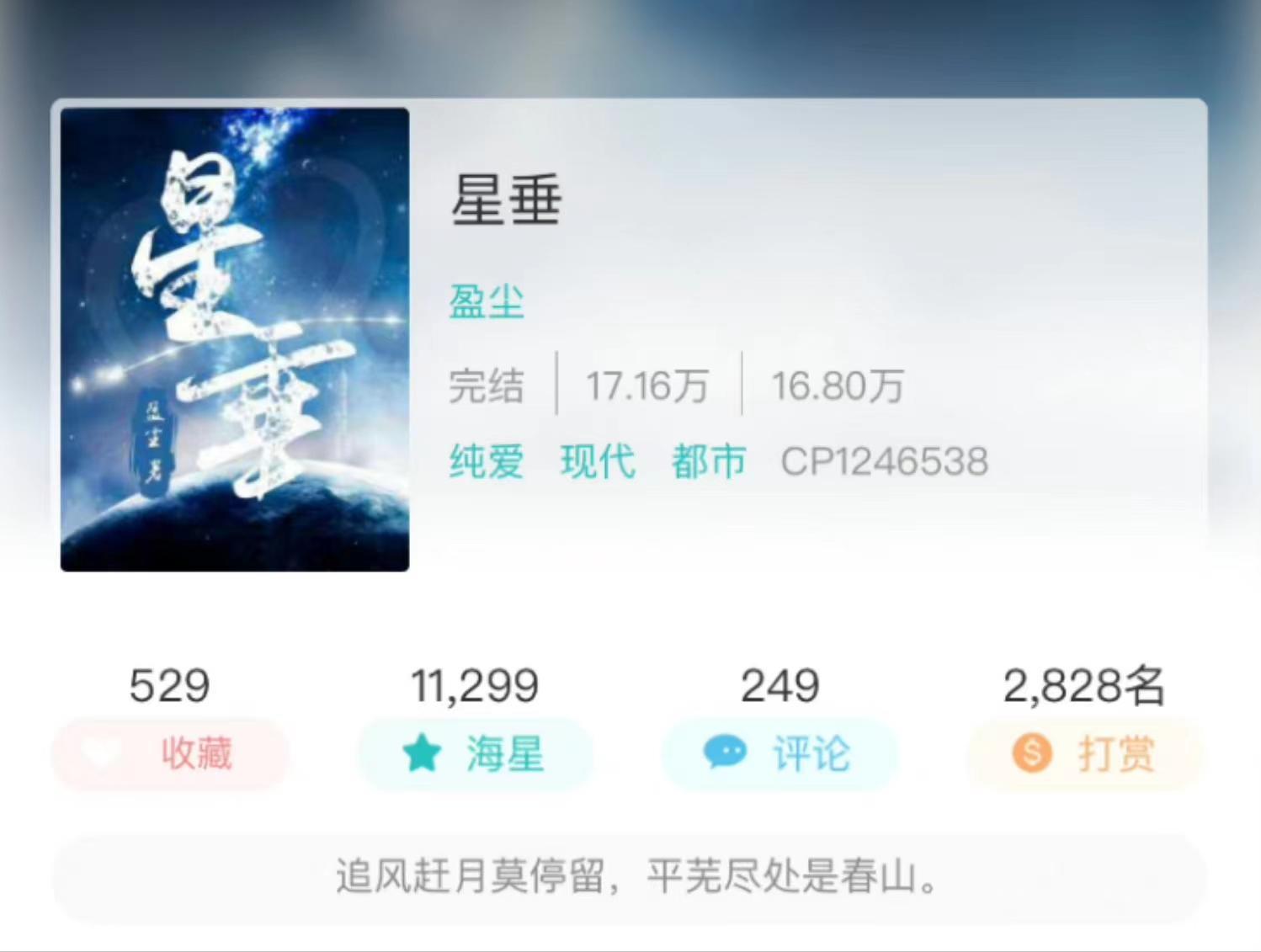1261x952 pixels.
Task: Open the 评论 comments section
Action: (x=780, y=753)
